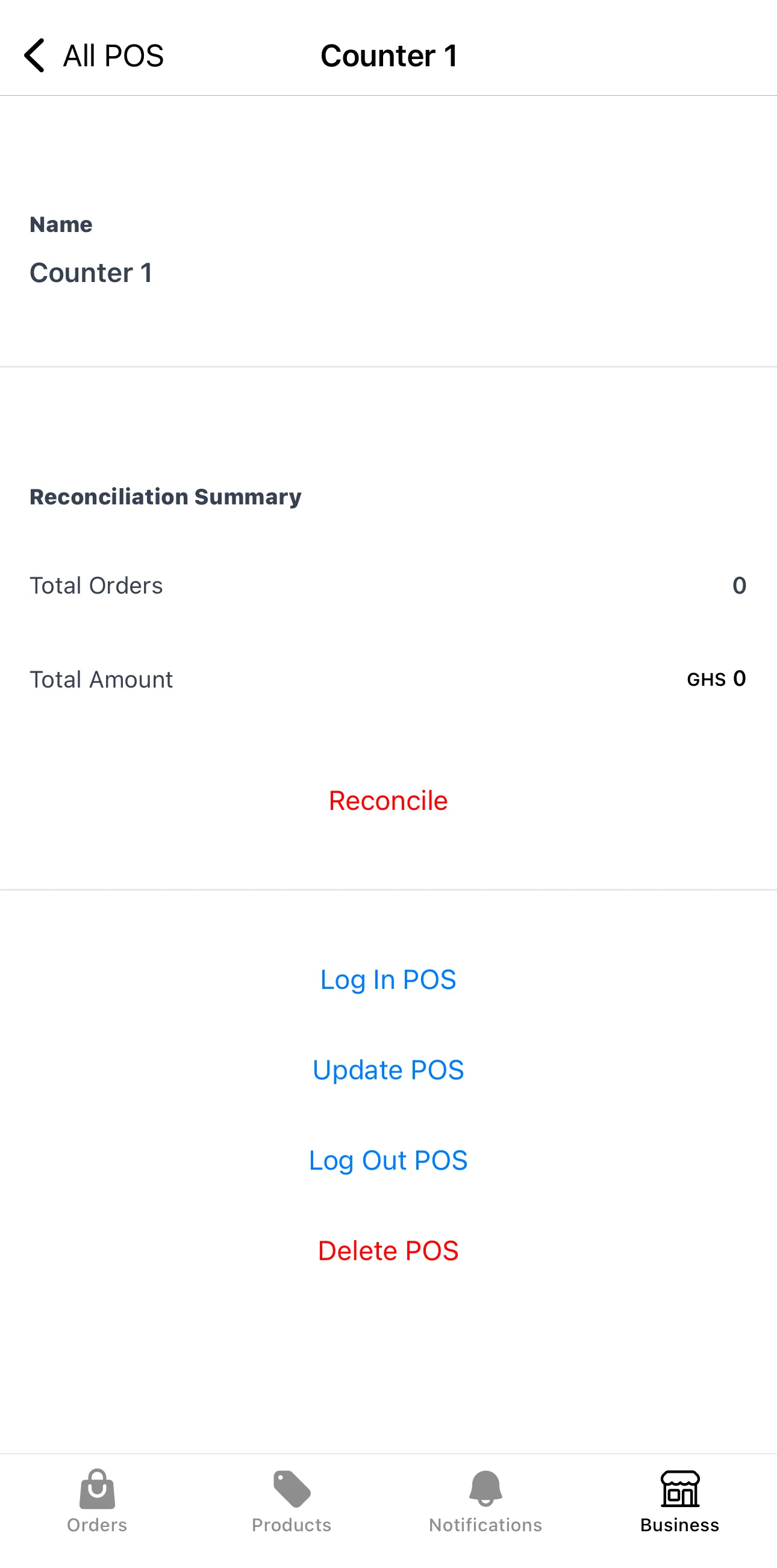
Task: Tap the Total Amount GHS value
Action: tap(716, 679)
